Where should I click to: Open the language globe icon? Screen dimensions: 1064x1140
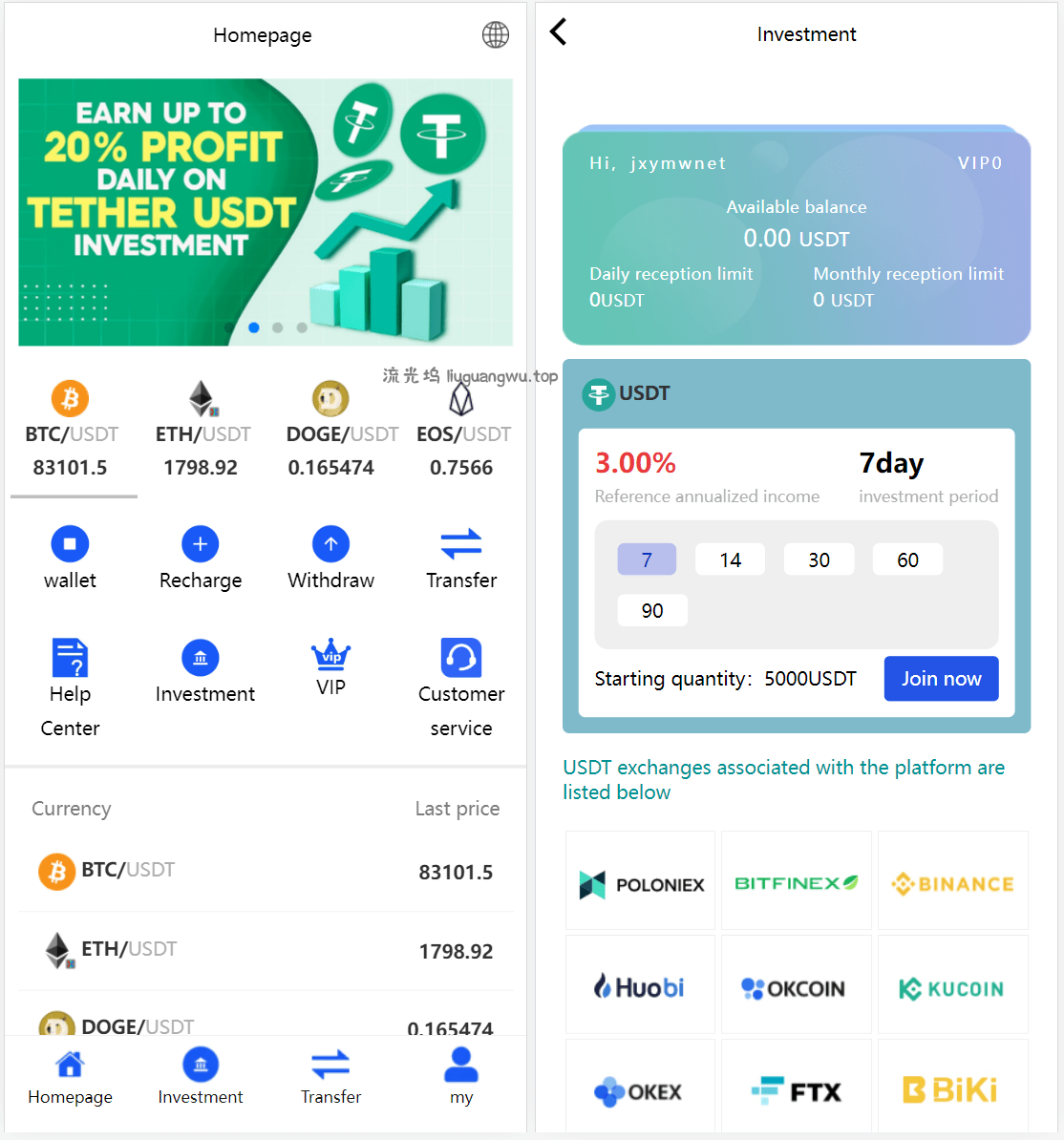click(x=495, y=35)
